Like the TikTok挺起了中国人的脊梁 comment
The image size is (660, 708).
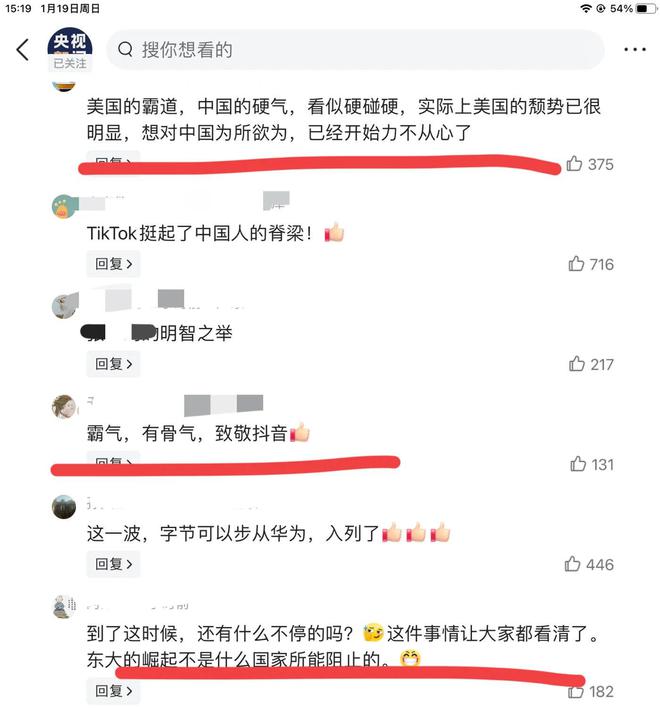pyautogui.click(x=576, y=264)
